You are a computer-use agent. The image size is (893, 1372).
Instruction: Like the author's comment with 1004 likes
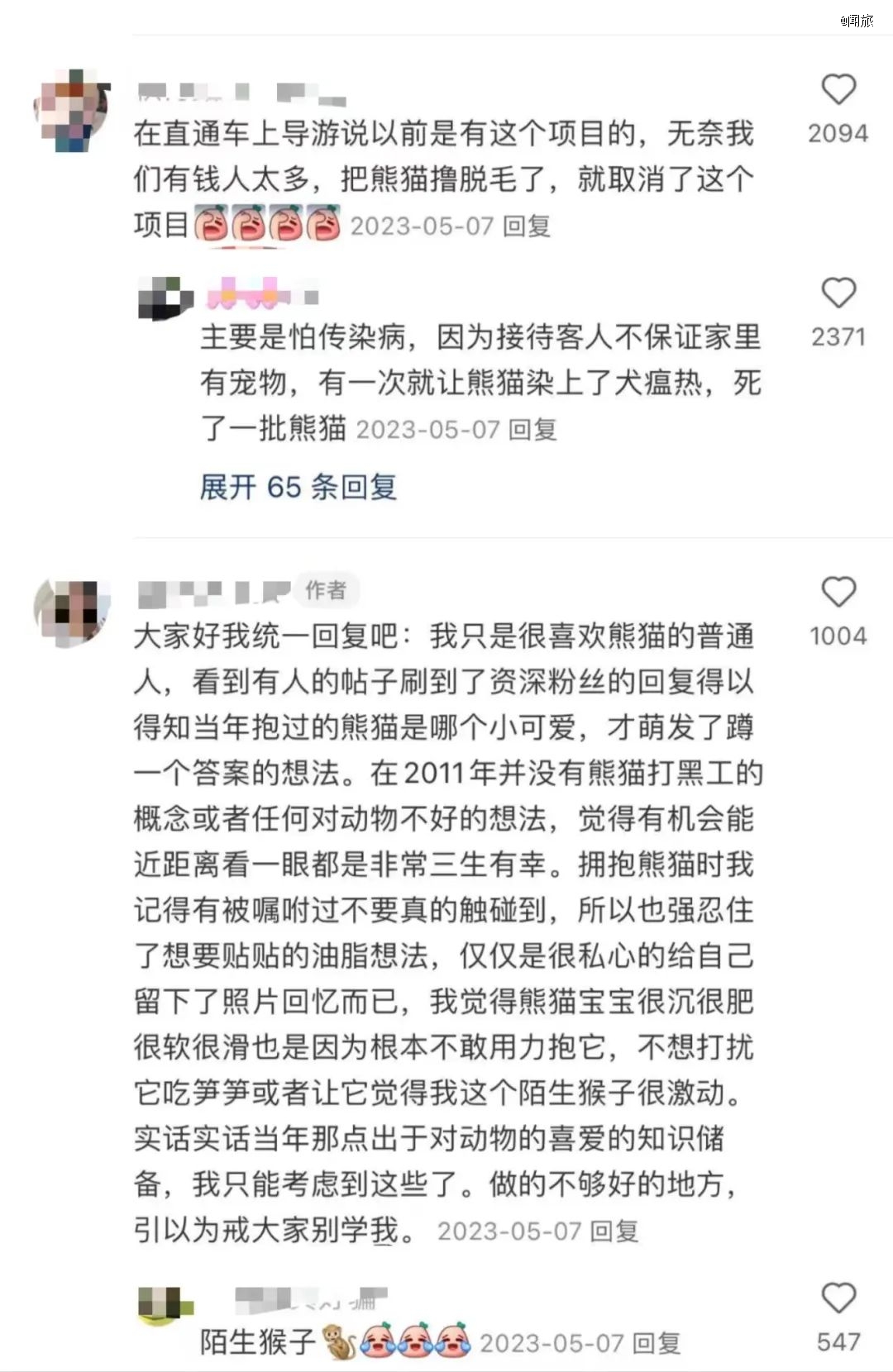838,592
